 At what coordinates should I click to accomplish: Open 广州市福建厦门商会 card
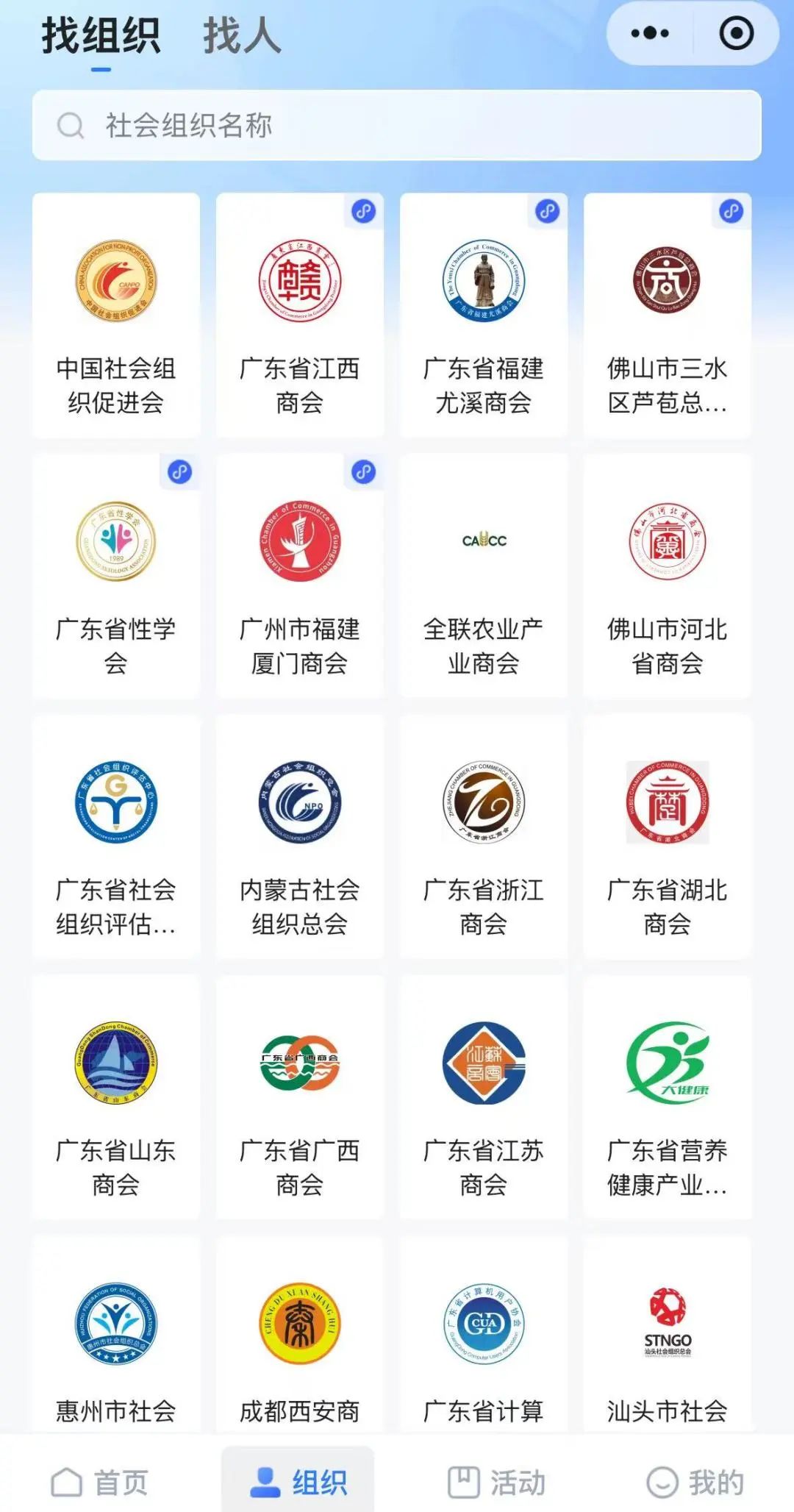coord(300,577)
